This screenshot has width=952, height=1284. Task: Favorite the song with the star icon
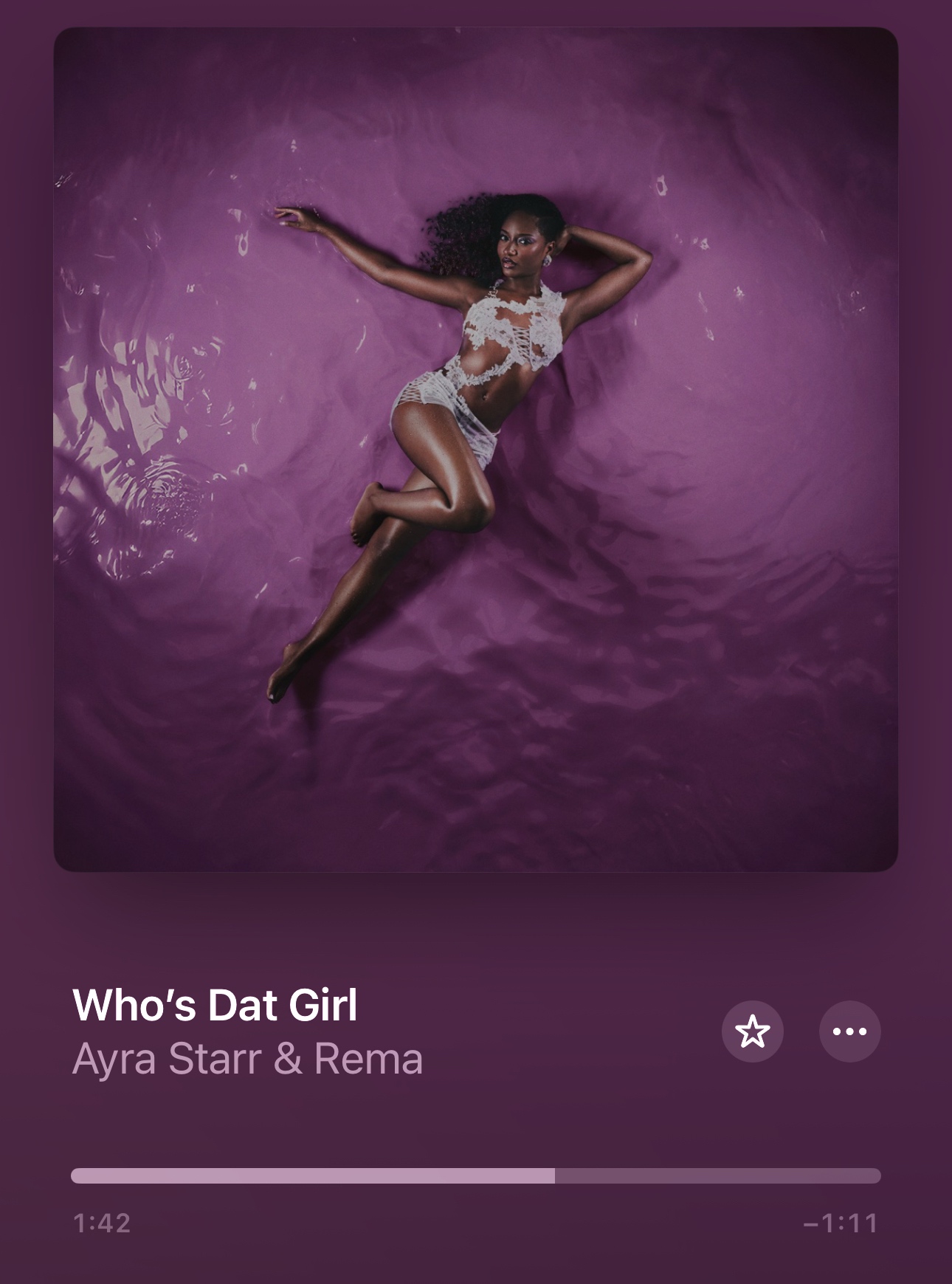pos(752,1031)
